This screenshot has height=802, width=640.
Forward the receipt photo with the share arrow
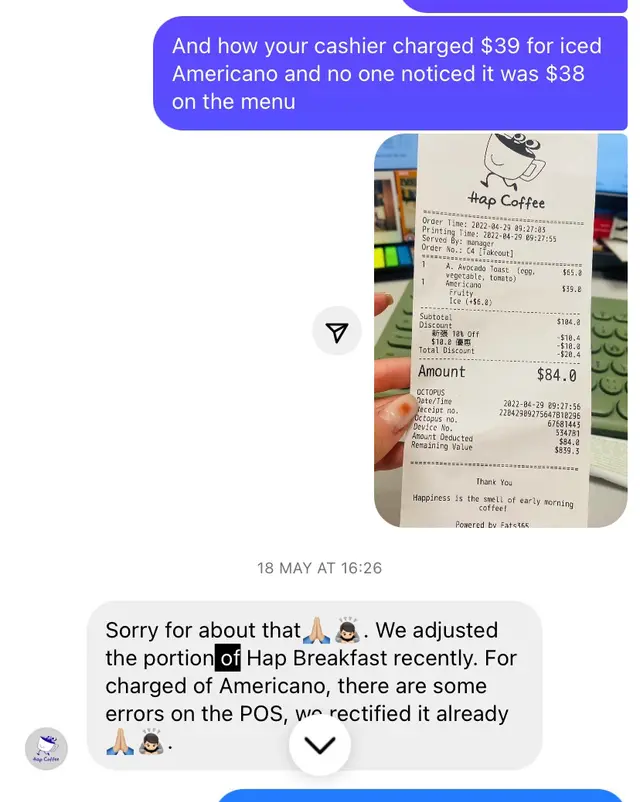[337, 331]
